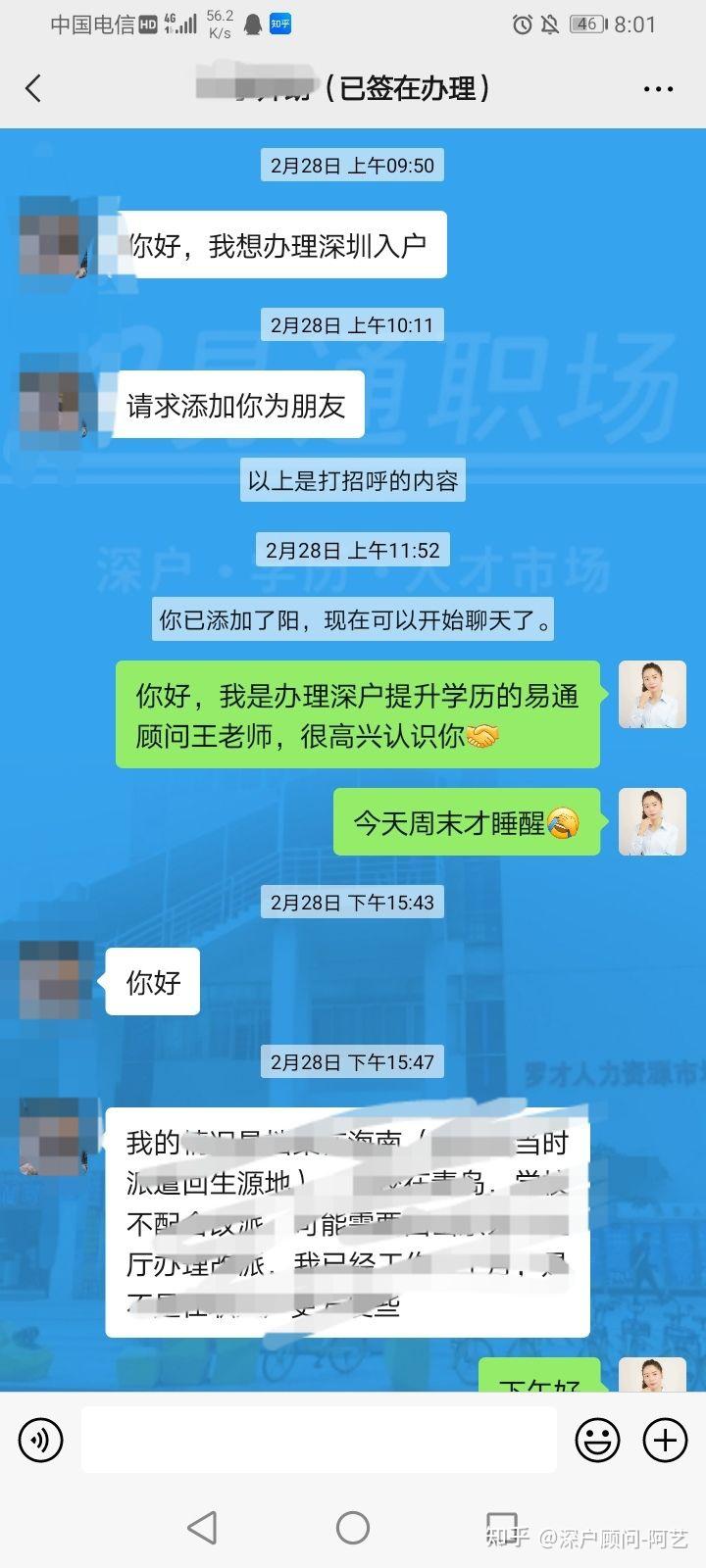The image size is (706, 1568).
Task: Open the emoji picker
Action: click(597, 1440)
